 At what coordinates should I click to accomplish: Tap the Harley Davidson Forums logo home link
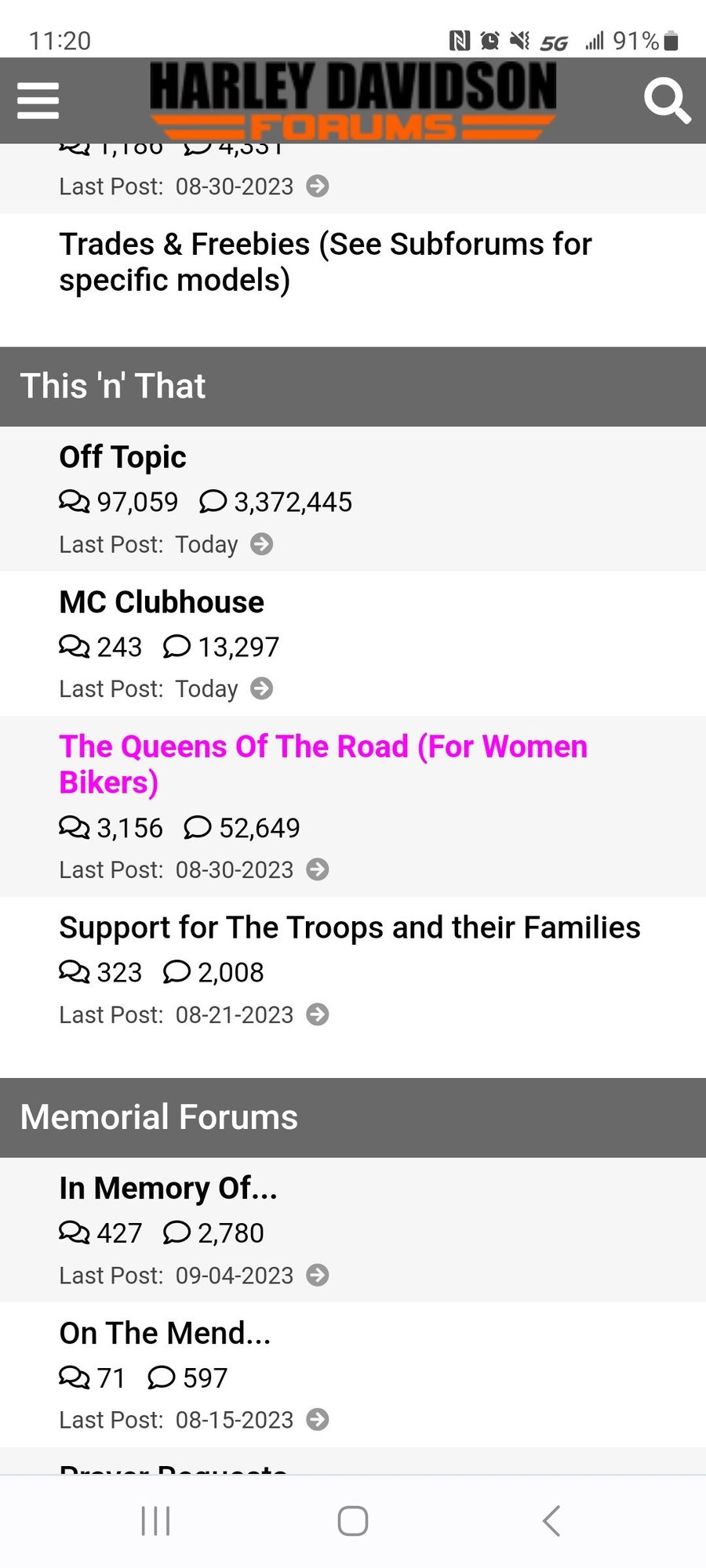(x=353, y=101)
